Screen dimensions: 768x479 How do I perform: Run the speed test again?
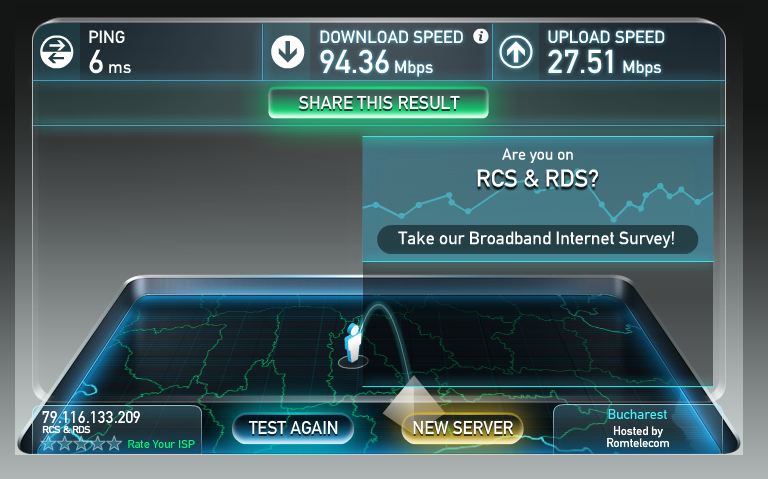coord(293,428)
